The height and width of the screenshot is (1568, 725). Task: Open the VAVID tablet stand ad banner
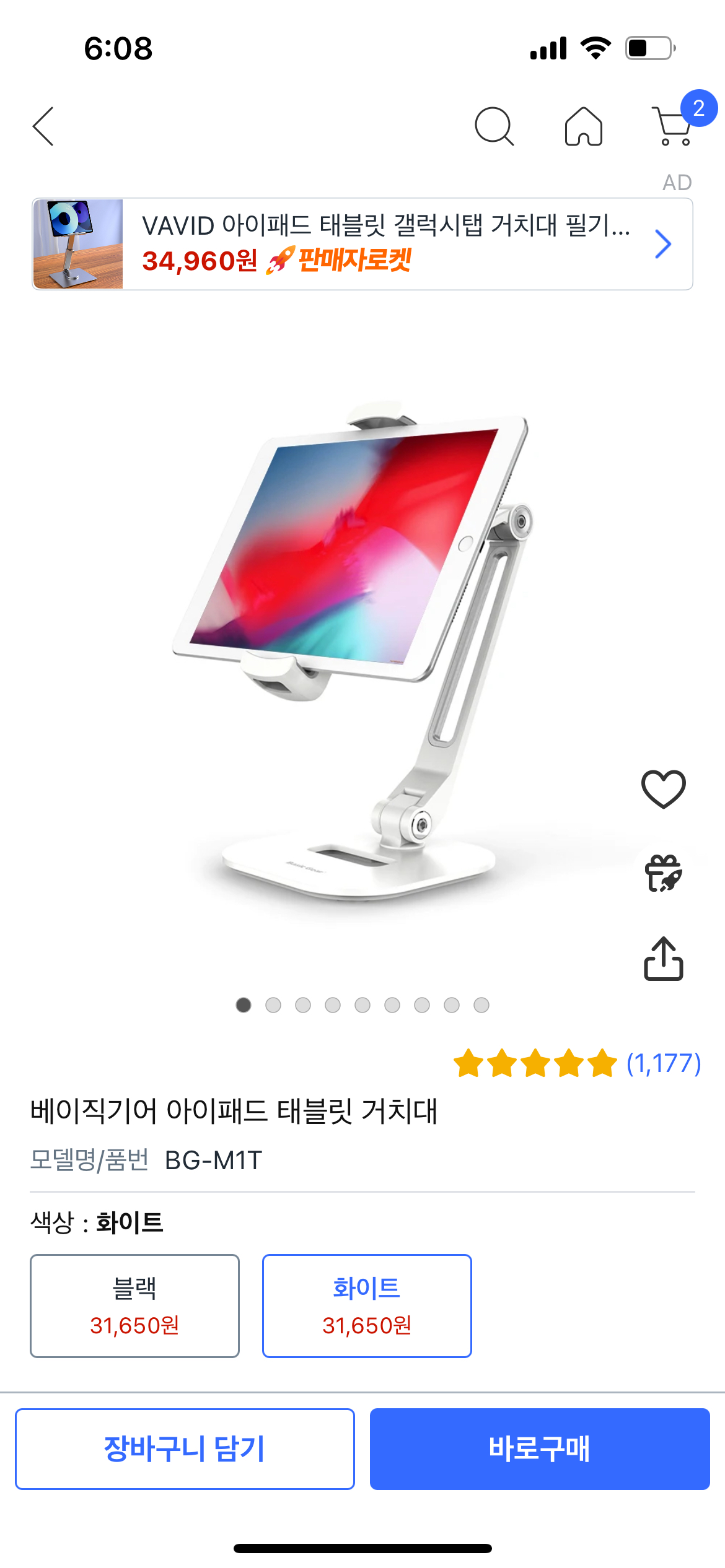click(x=362, y=244)
